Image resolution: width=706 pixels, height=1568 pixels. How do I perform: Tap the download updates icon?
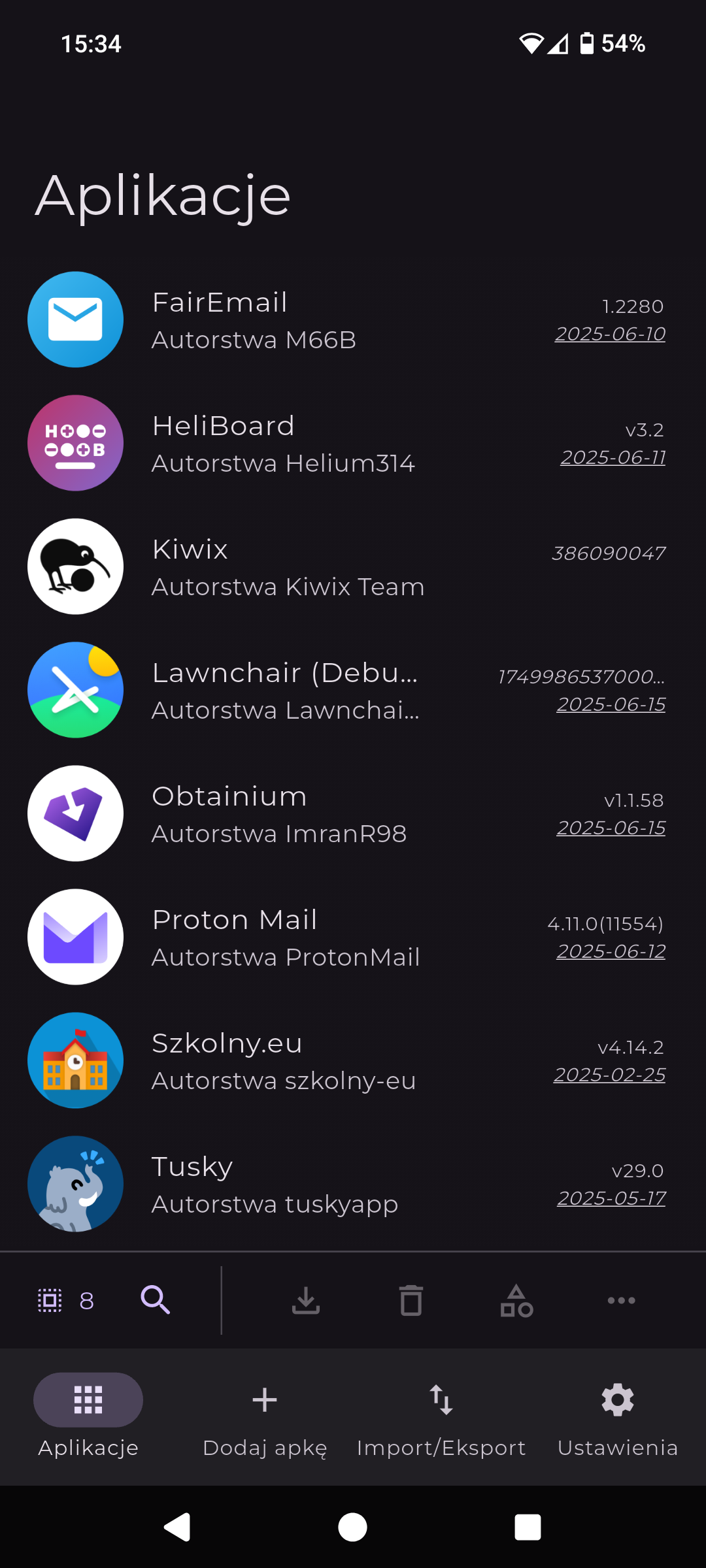click(305, 1300)
